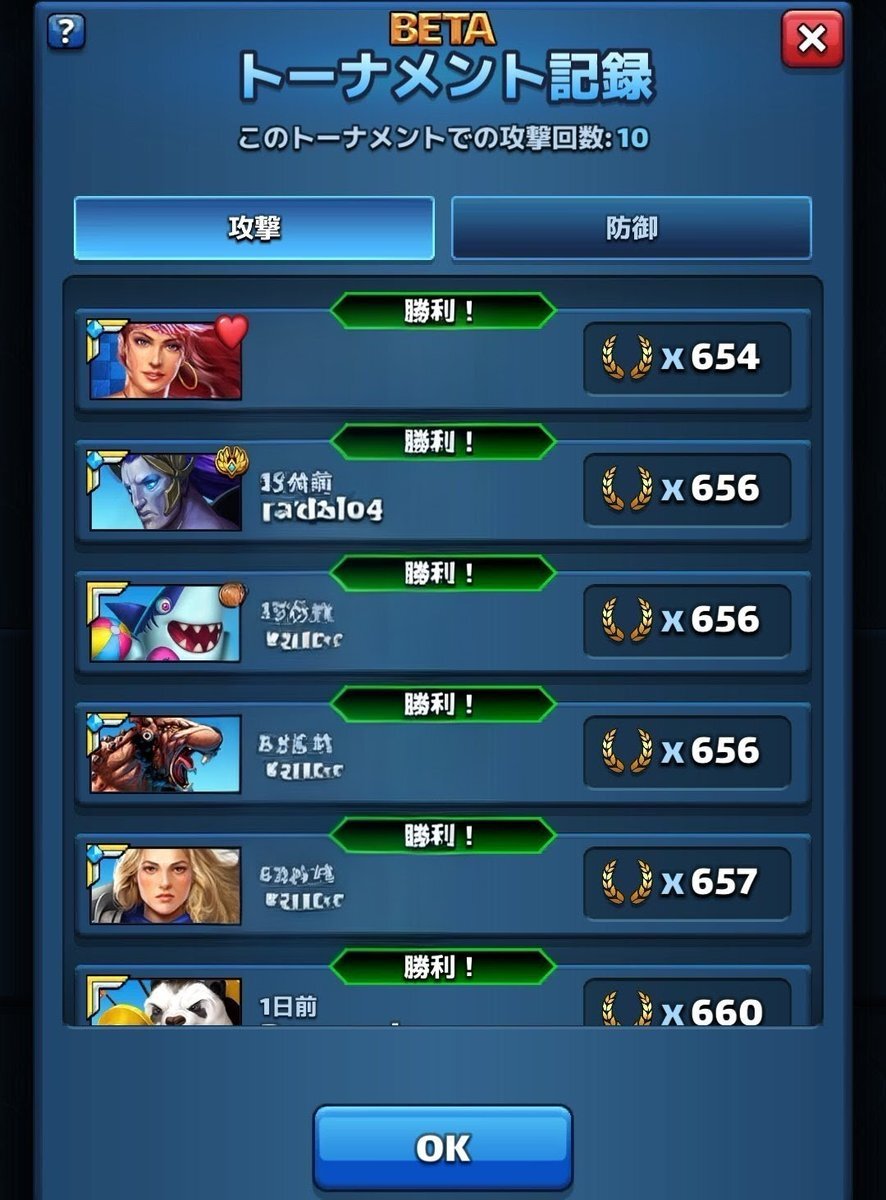886x1200 pixels.
Task: Open the help question mark icon
Action: pyautogui.click(x=66, y=32)
